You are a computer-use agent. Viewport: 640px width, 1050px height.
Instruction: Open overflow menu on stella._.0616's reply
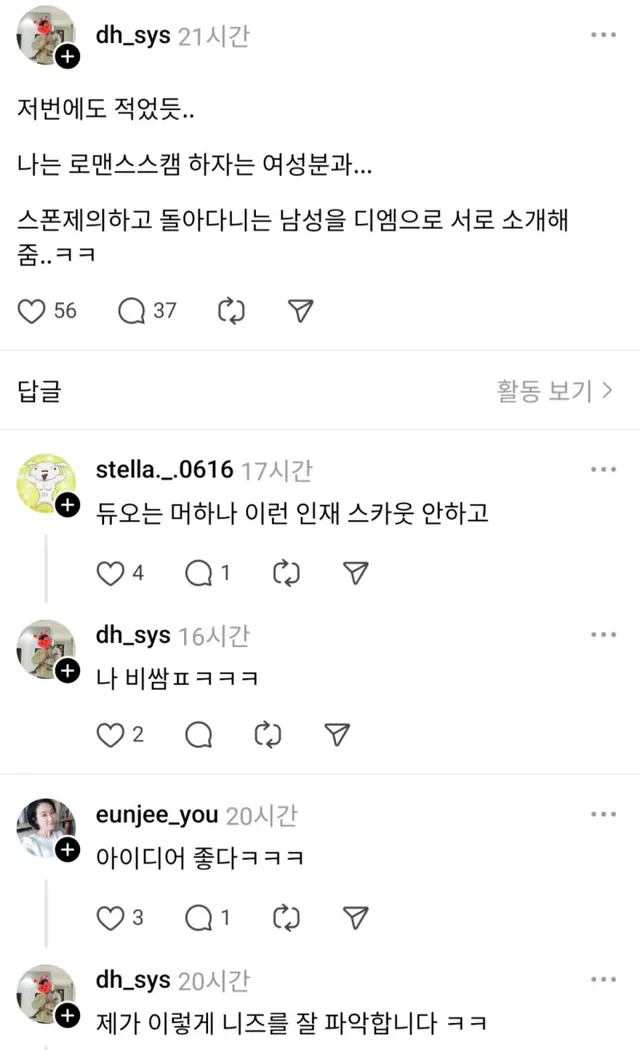[x=603, y=469]
